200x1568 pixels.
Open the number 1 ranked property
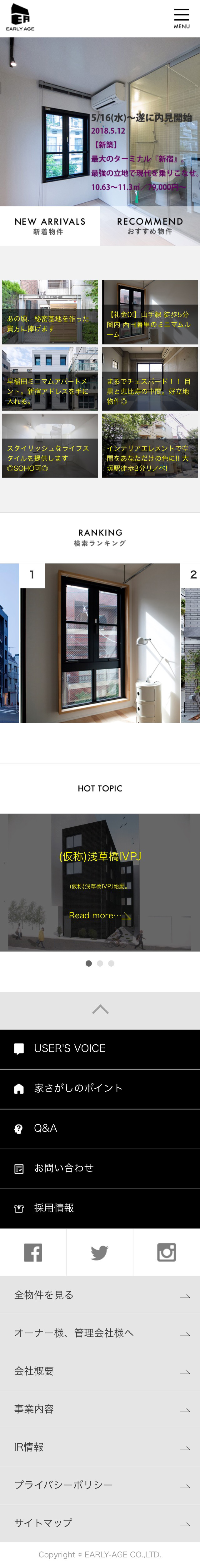(x=100, y=643)
